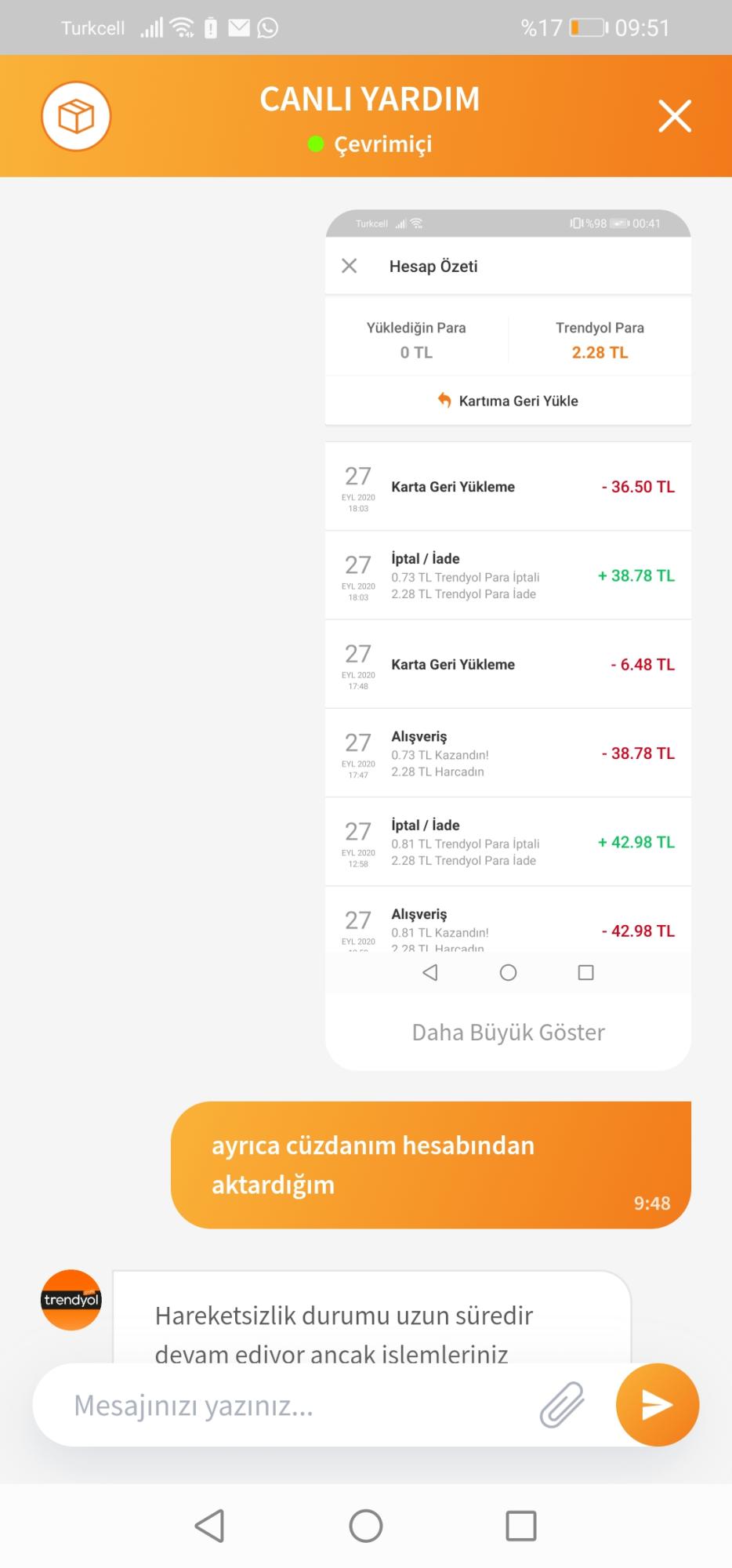Attach a file with the paperclip icon

[562, 1404]
